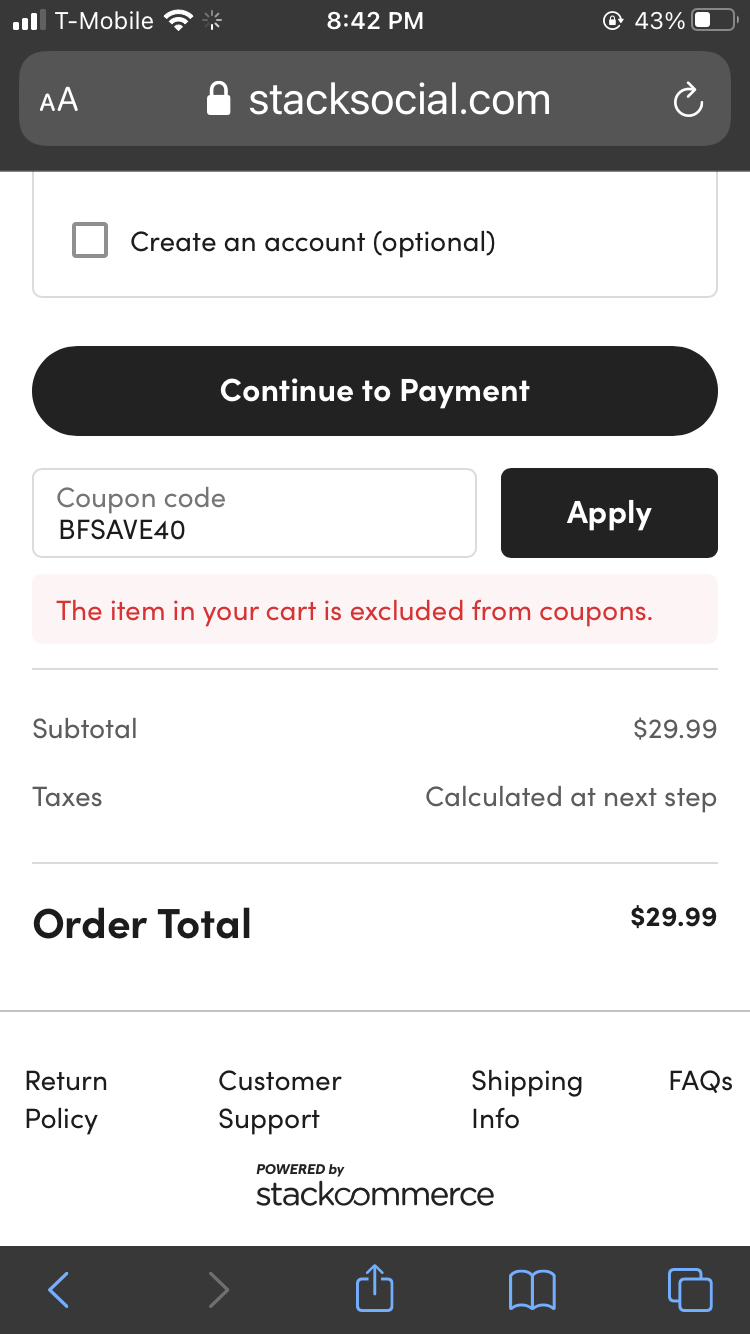Check the Create an account checkbox

click(x=90, y=241)
